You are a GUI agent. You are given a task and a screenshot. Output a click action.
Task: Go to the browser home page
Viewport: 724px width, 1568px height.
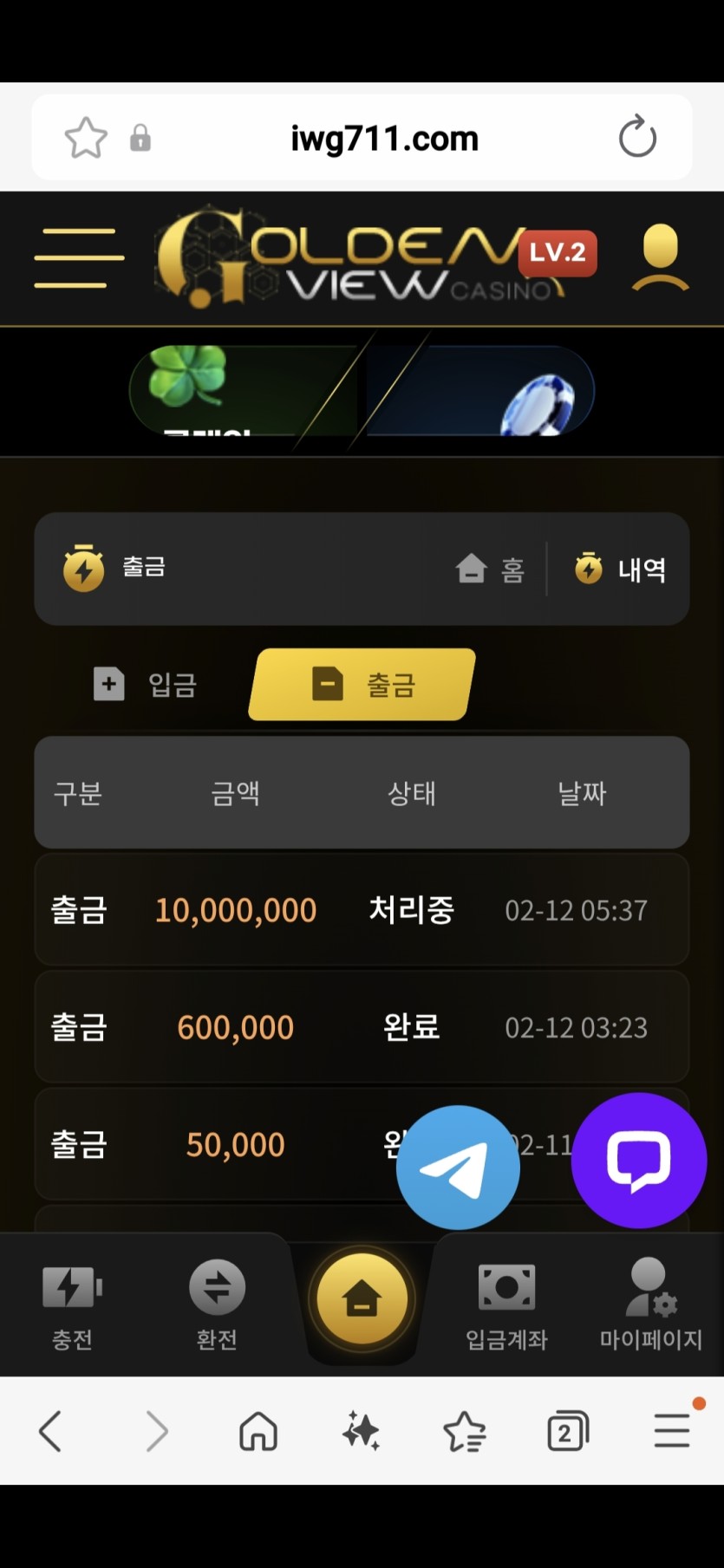click(258, 1430)
